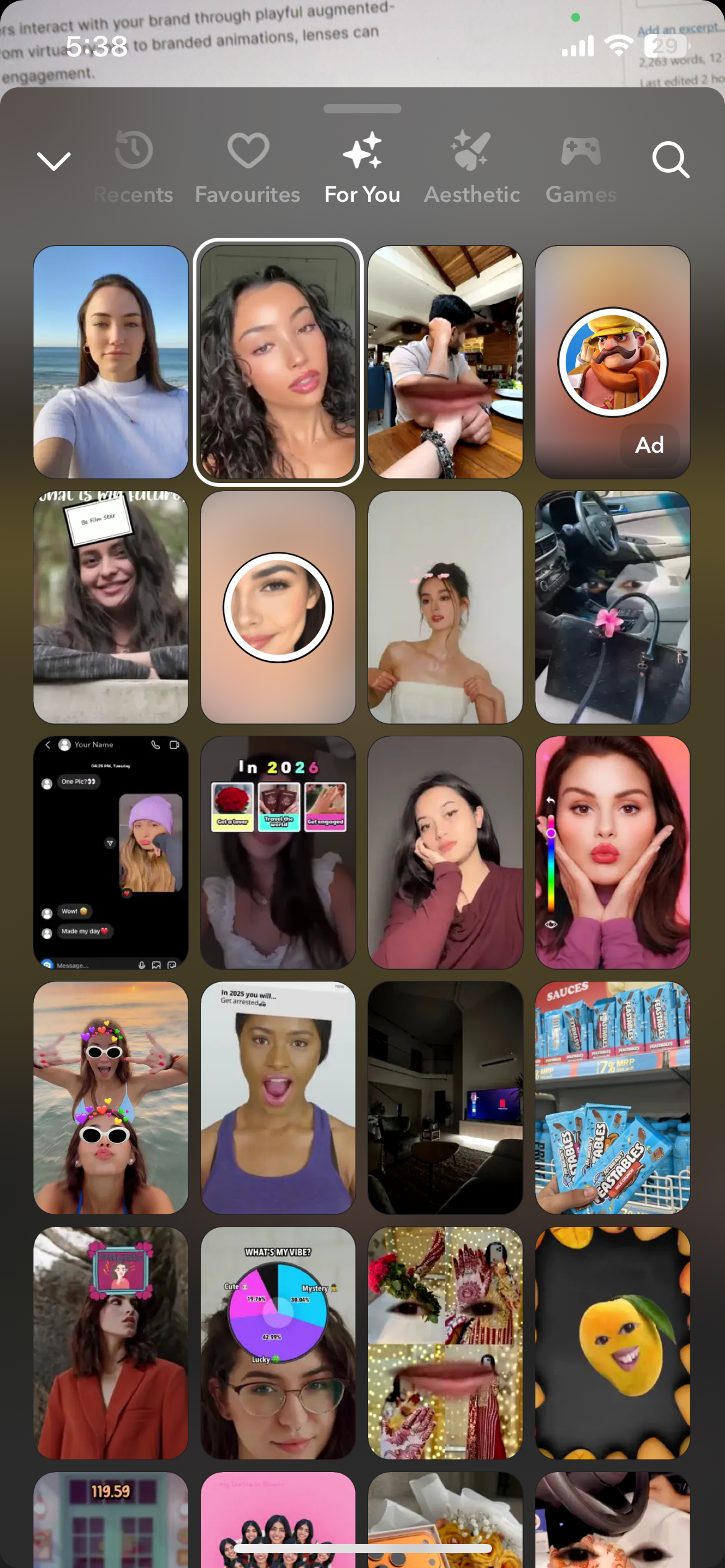Tap the Ad badge on the sponsored lens
Viewport: 725px width, 1568px height.
(648, 445)
